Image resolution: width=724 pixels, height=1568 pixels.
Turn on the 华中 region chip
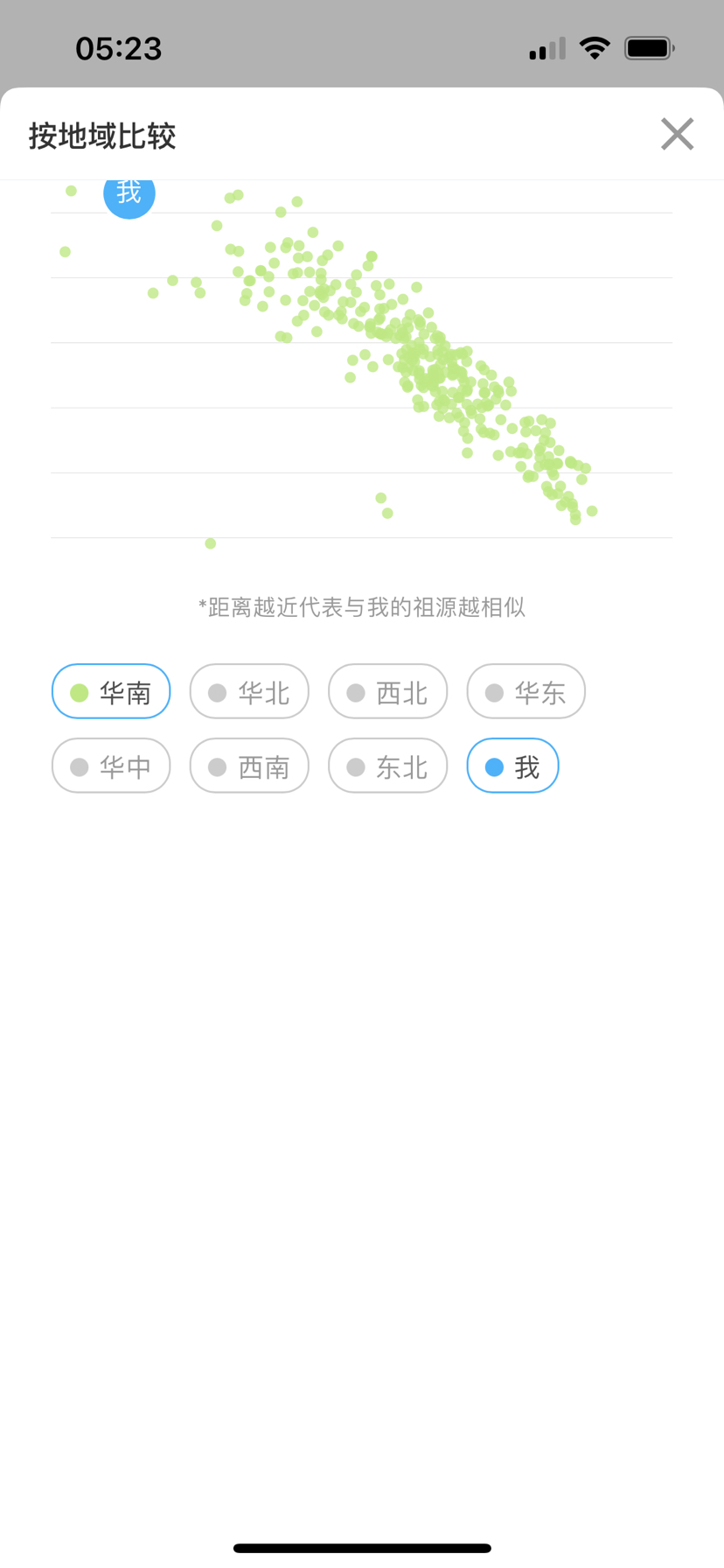(111, 766)
